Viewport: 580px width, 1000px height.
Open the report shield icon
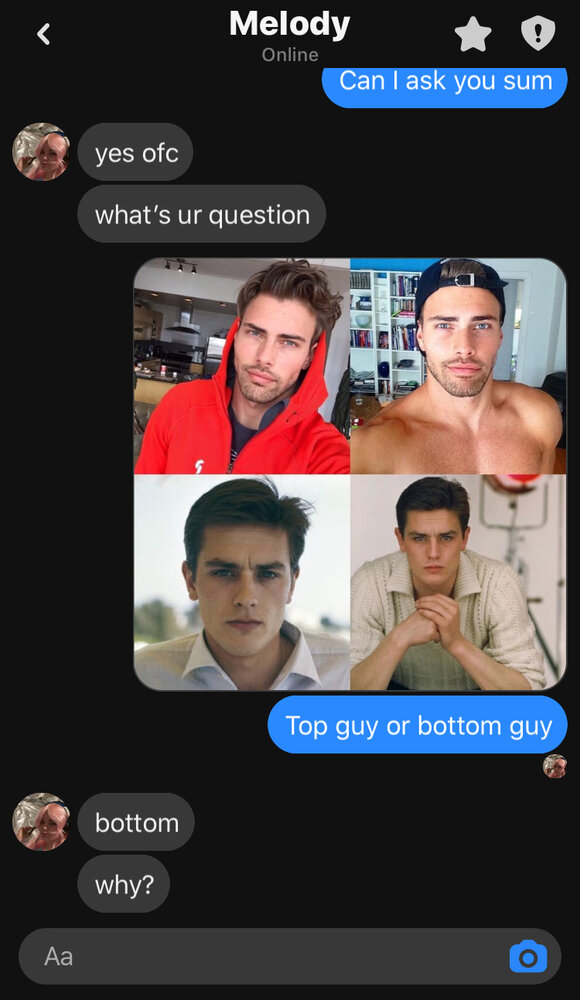(x=538, y=33)
